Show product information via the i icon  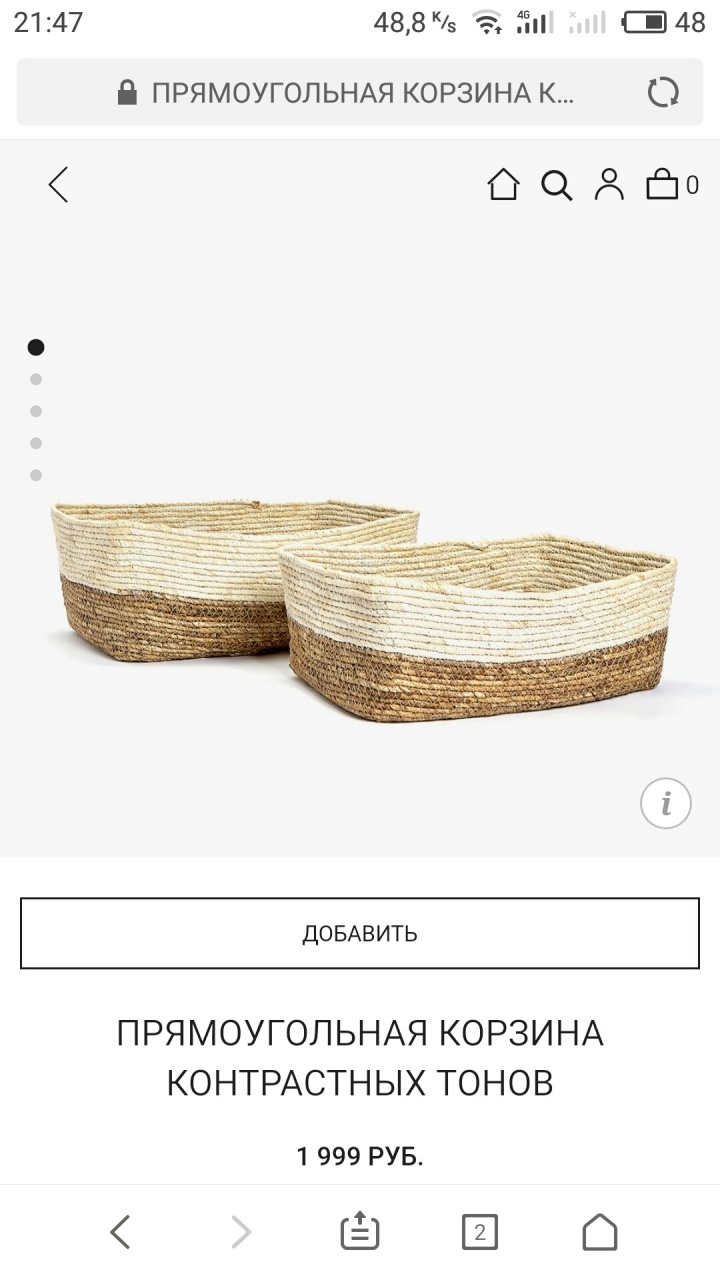pos(666,803)
